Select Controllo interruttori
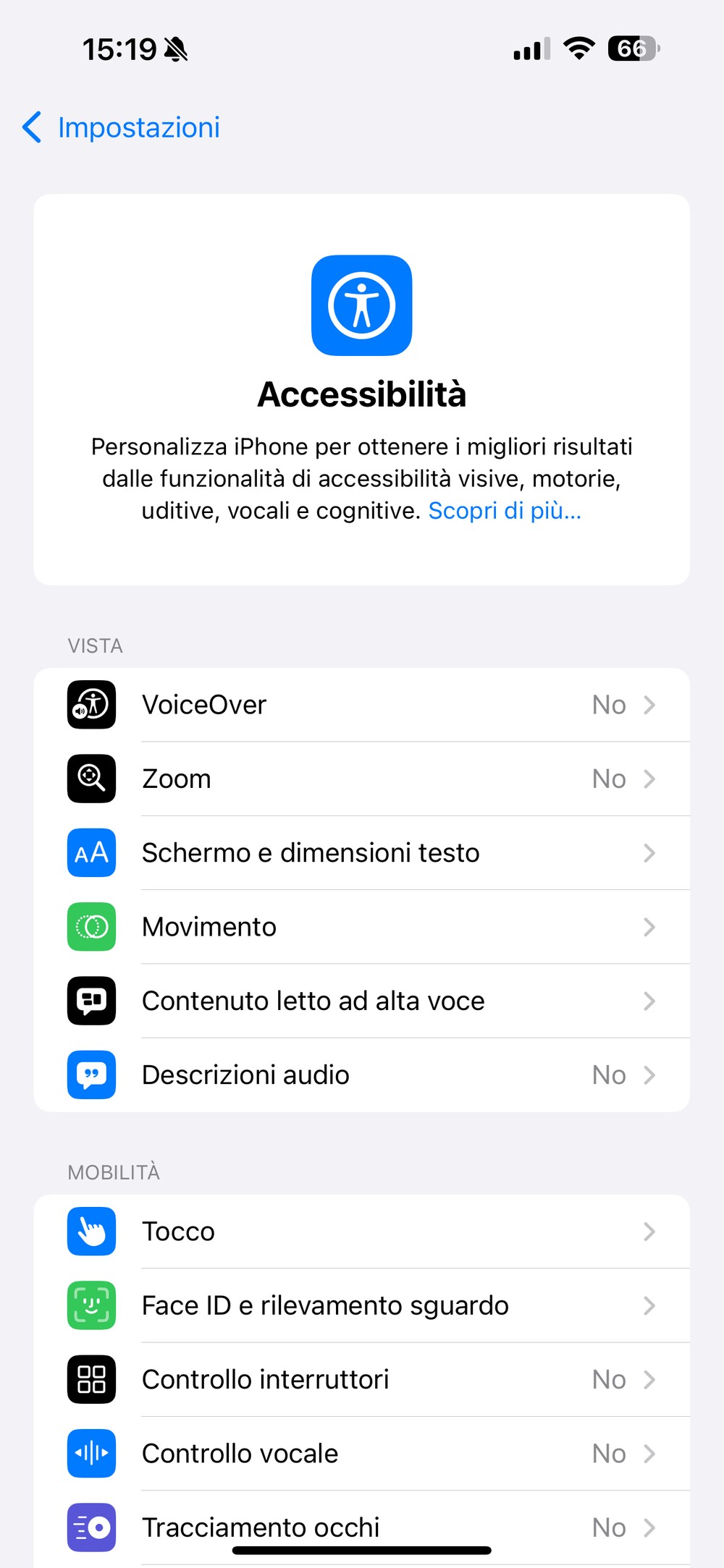 tap(361, 1380)
